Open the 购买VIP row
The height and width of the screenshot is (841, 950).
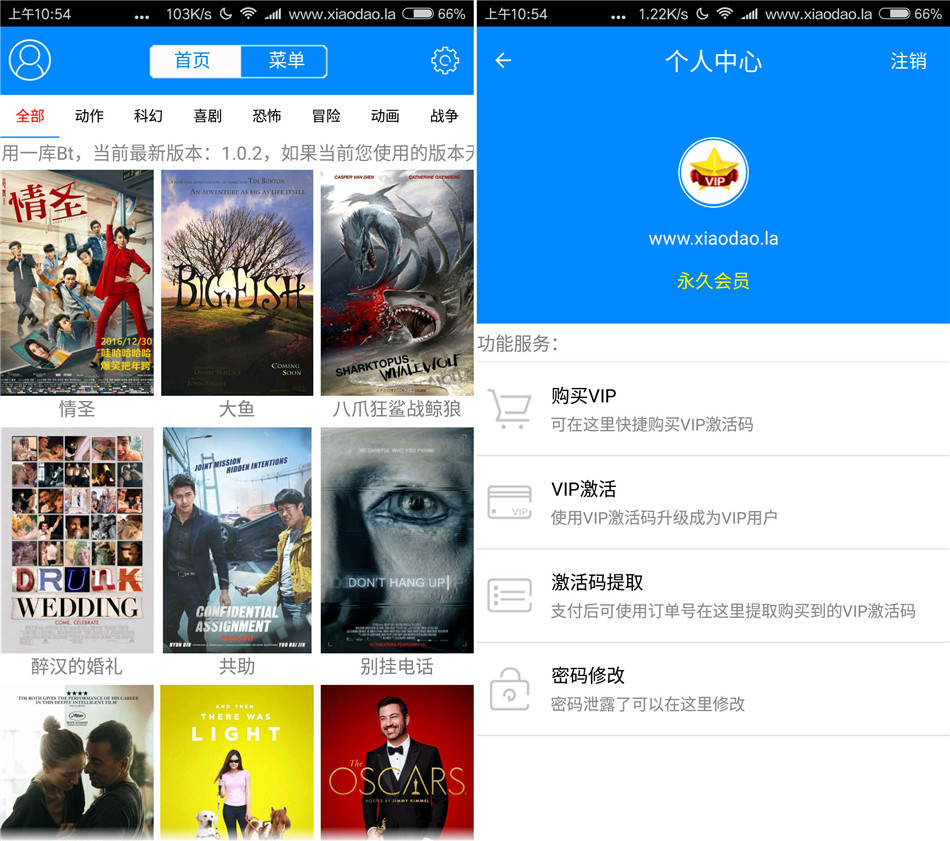click(x=712, y=409)
